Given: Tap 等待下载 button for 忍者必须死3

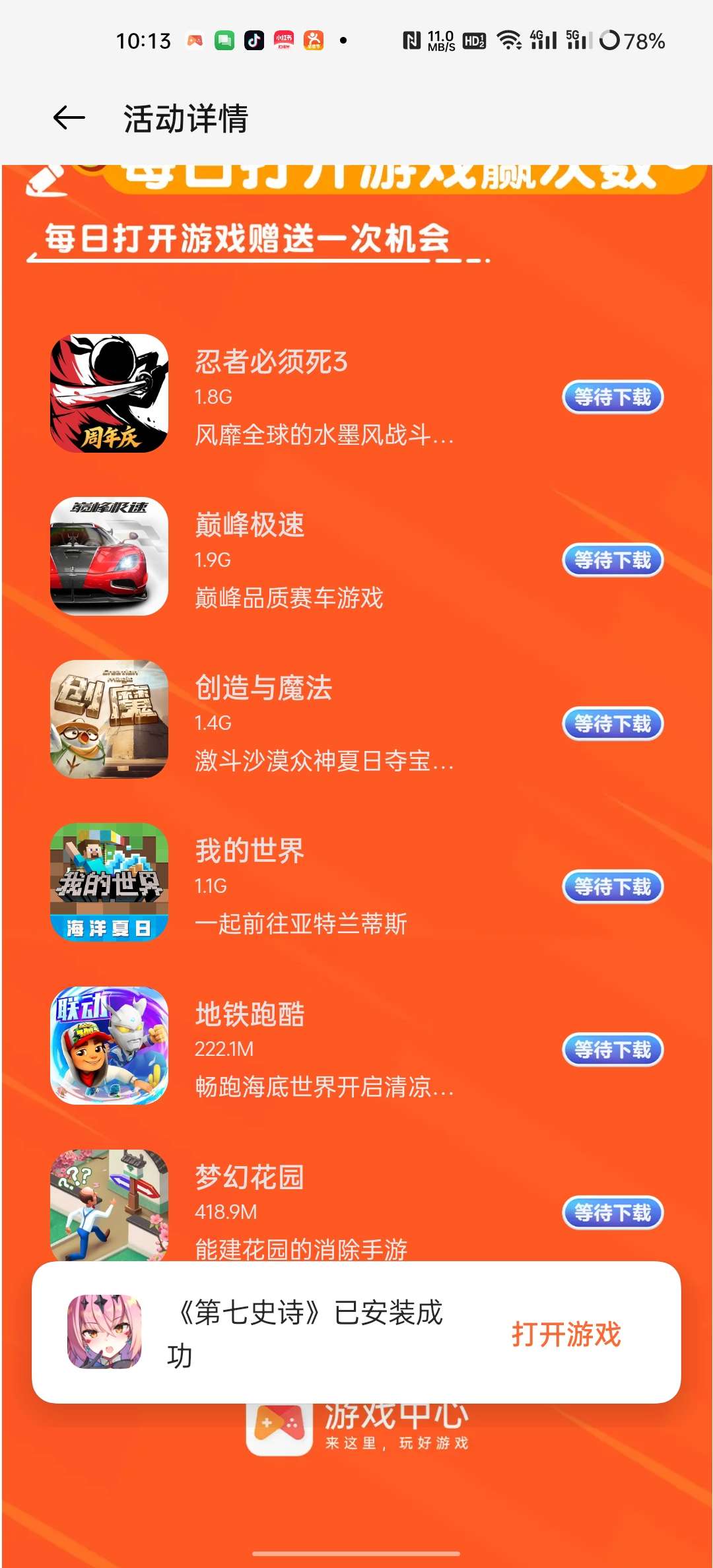Looking at the screenshot, I should (x=612, y=397).
